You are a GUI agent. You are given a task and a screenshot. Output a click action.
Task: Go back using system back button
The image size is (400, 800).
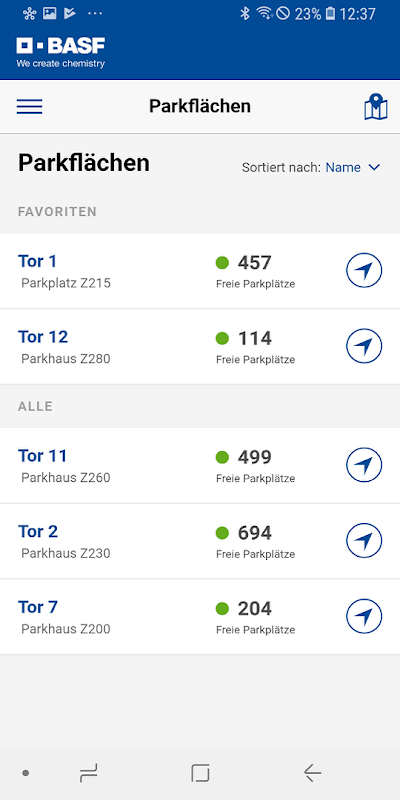point(312,773)
